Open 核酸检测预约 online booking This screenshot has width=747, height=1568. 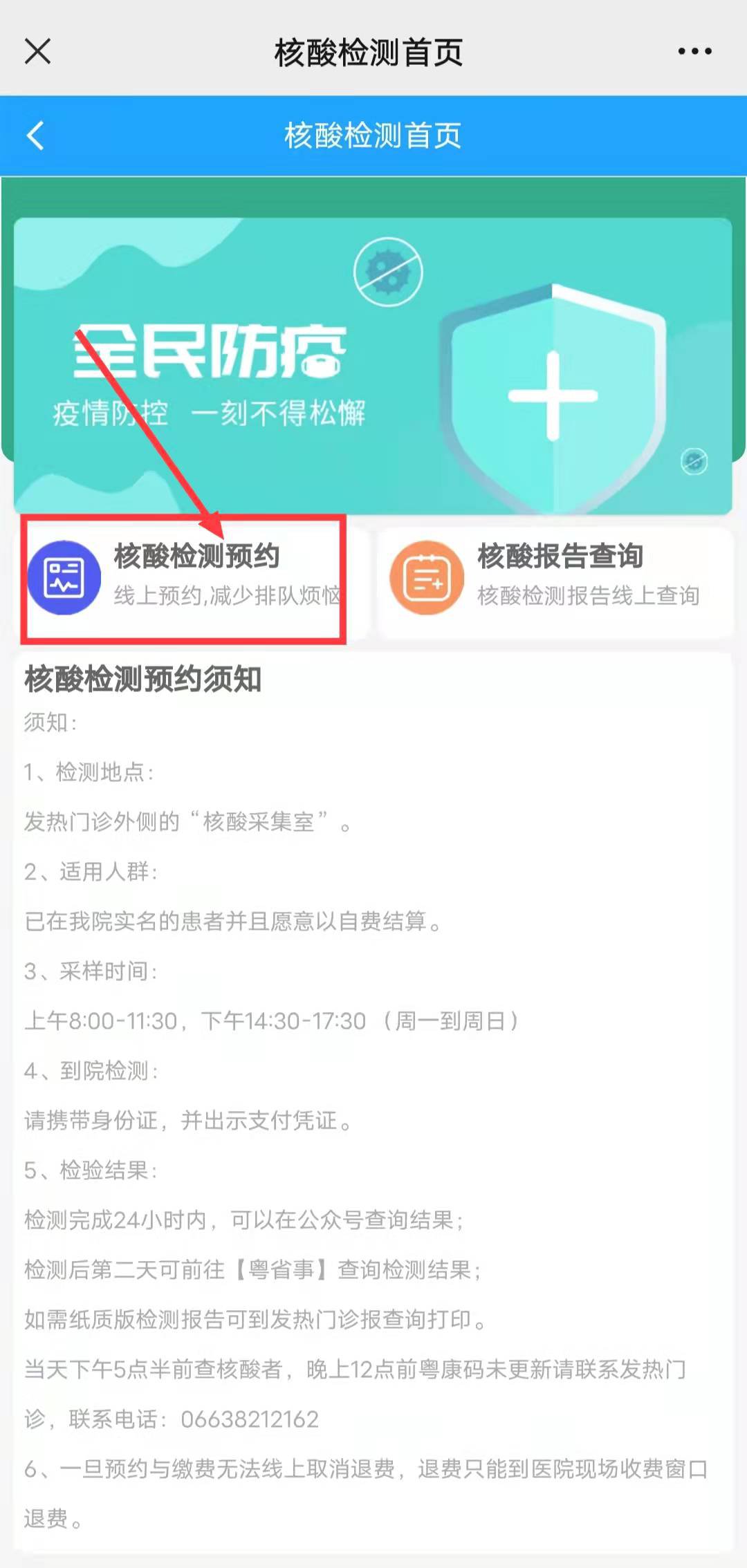click(184, 578)
